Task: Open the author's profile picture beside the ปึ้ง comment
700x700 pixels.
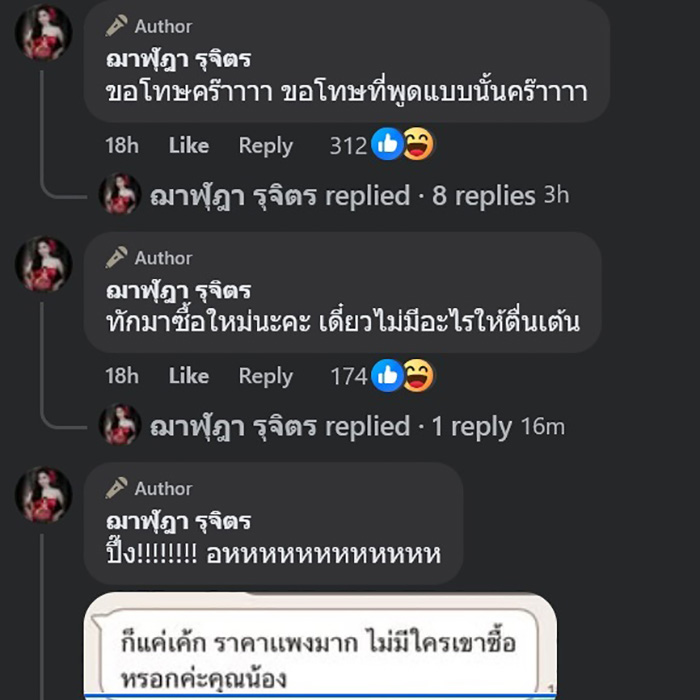Action: 43,494
